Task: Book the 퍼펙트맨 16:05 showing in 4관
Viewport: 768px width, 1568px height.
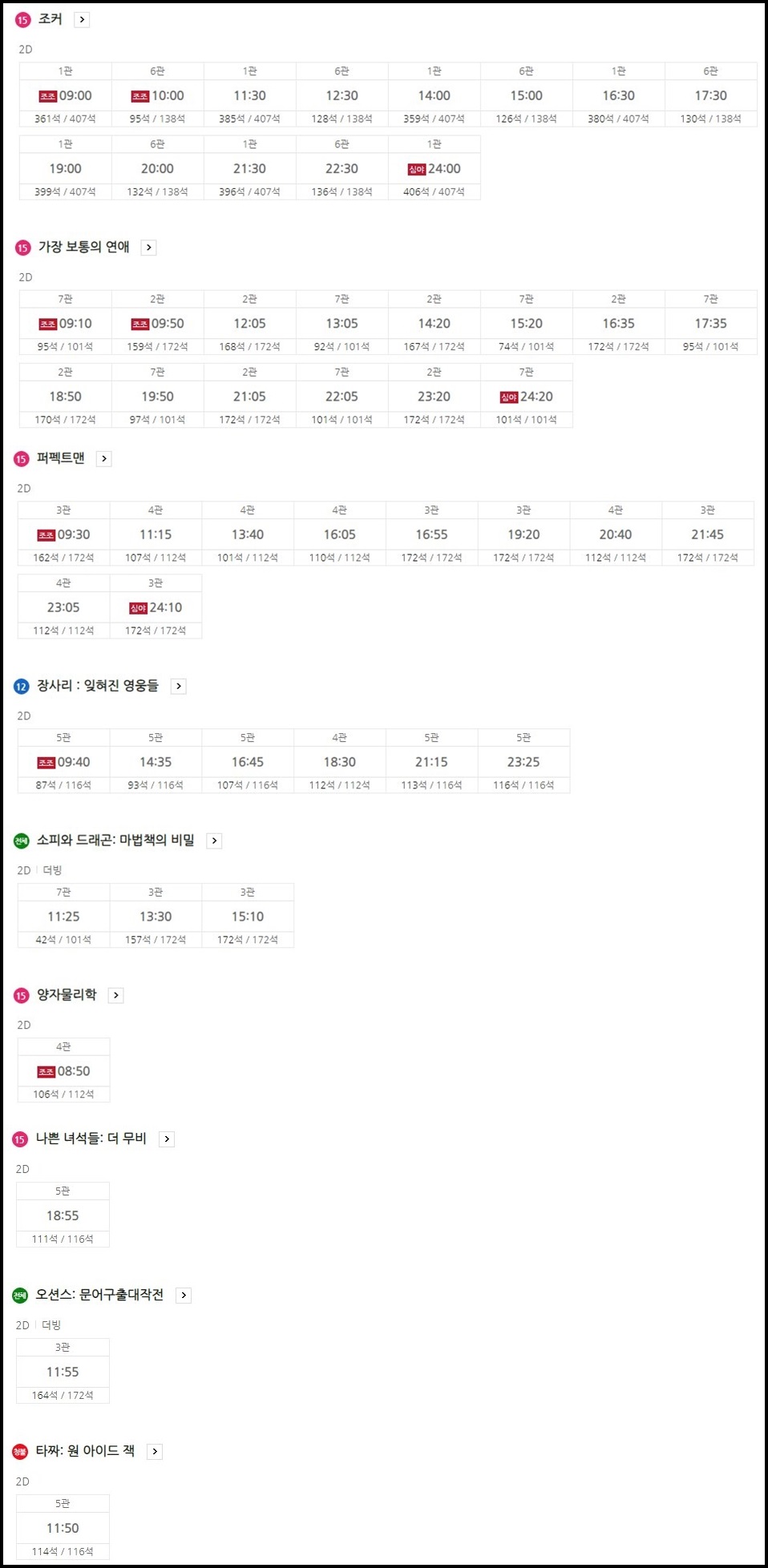Action: click(340, 534)
